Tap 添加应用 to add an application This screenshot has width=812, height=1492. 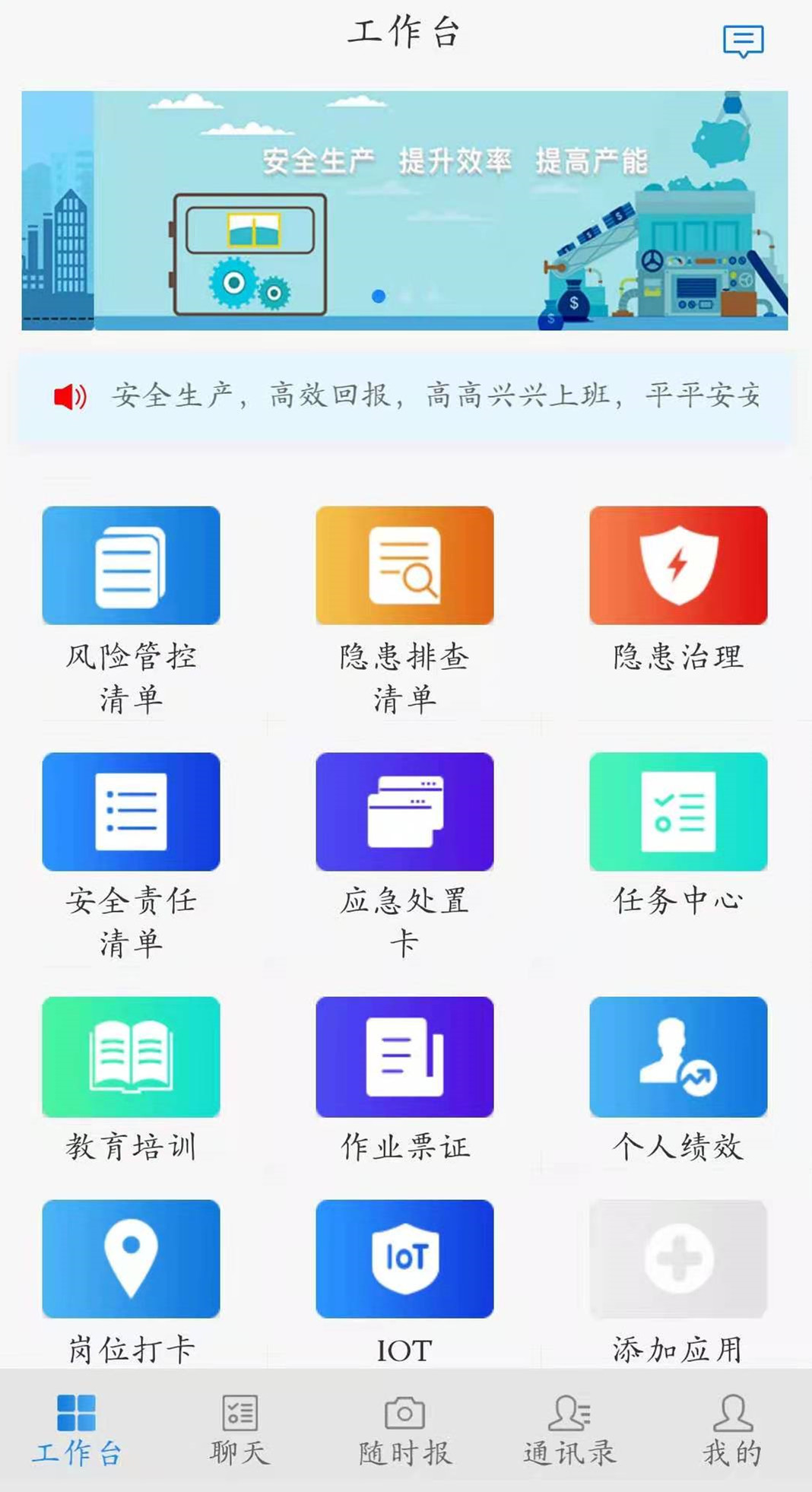(x=678, y=1260)
